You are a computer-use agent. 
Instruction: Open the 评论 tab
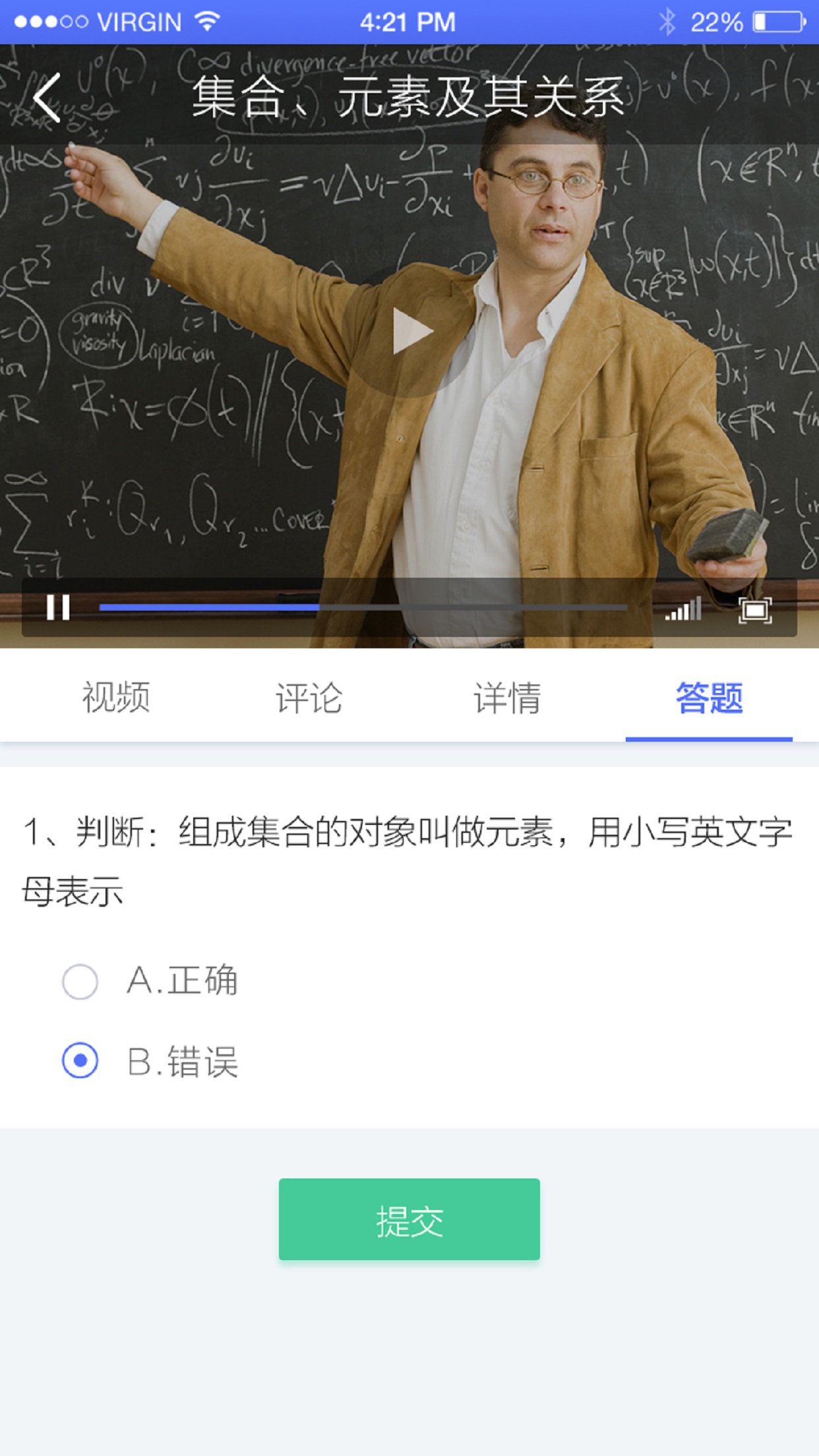click(x=310, y=699)
